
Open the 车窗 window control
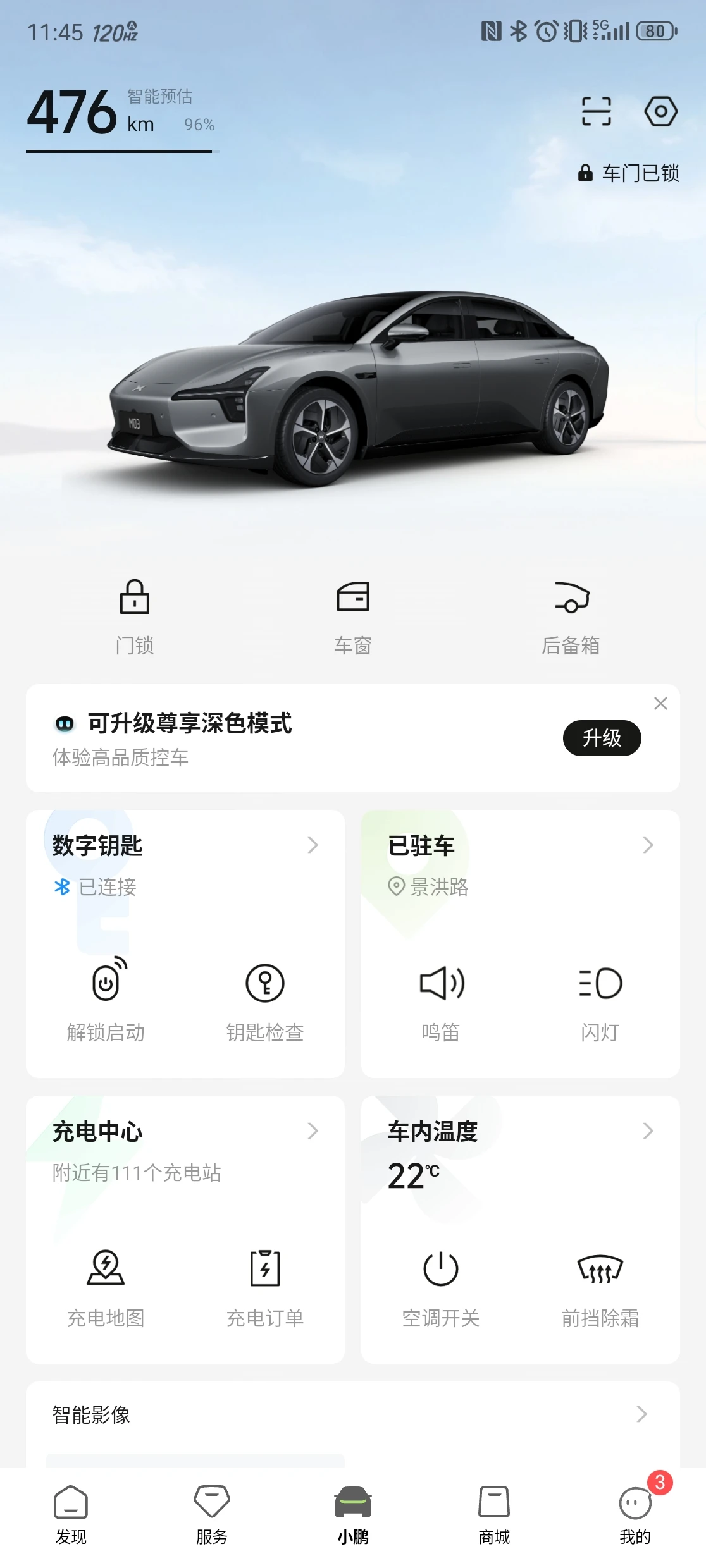[x=353, y=616]
